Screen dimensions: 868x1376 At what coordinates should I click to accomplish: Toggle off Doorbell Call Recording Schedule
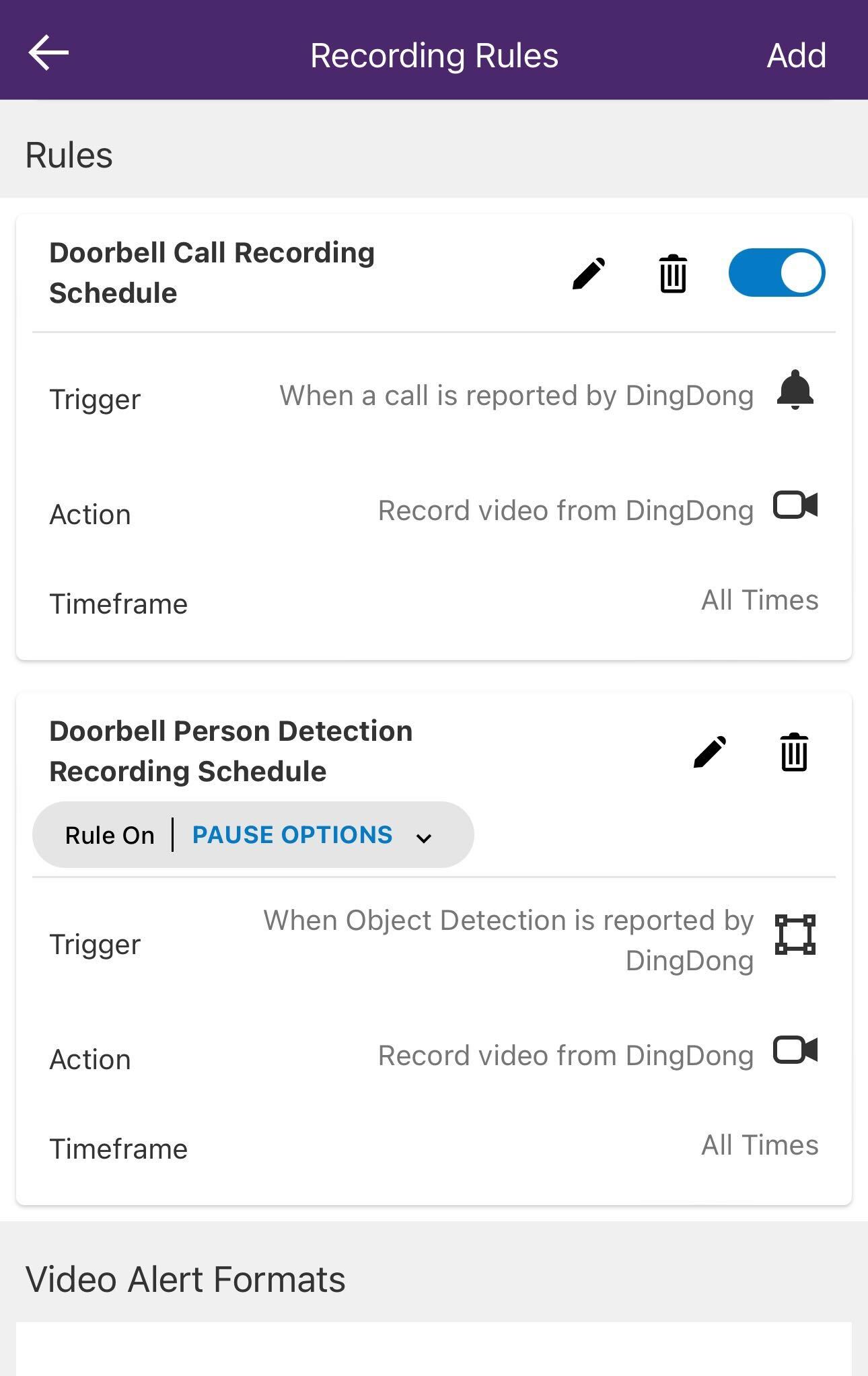coord(776,273)
